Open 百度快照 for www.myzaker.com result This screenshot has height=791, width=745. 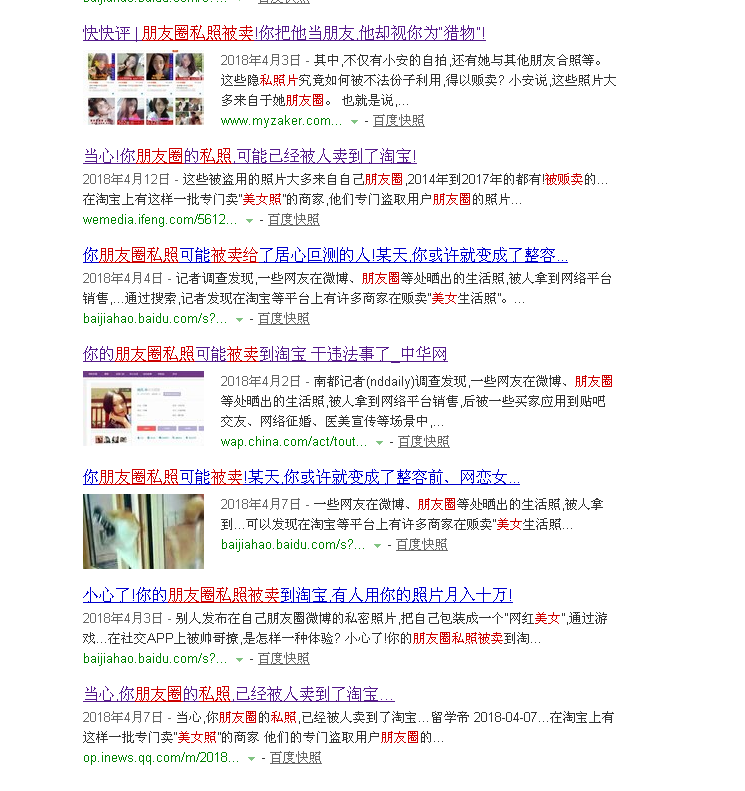(x=398, y=120)
